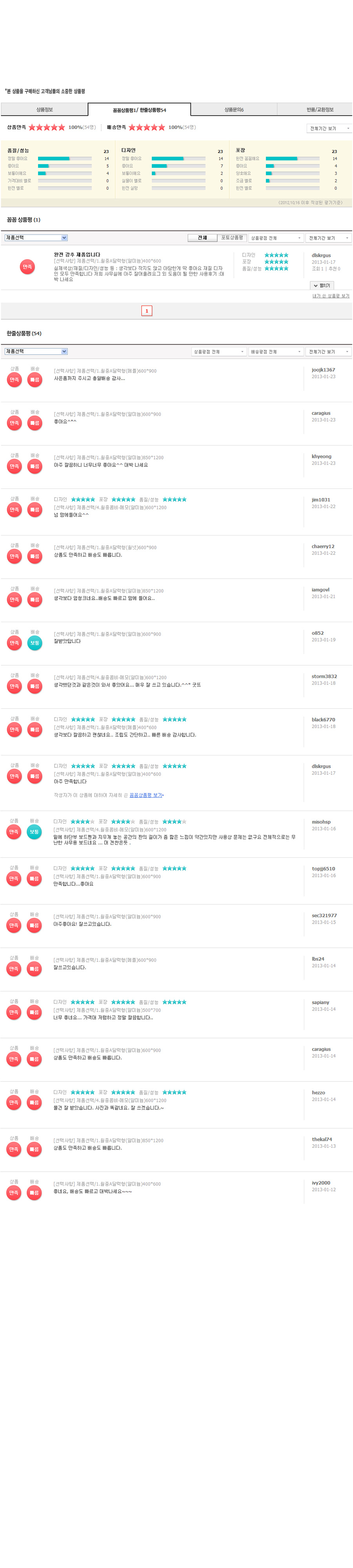Screen dimensions: 353x1568
Task: Open 전체기간 보기 dropdown beside the satisfaction summary
Action: [329, 129]
